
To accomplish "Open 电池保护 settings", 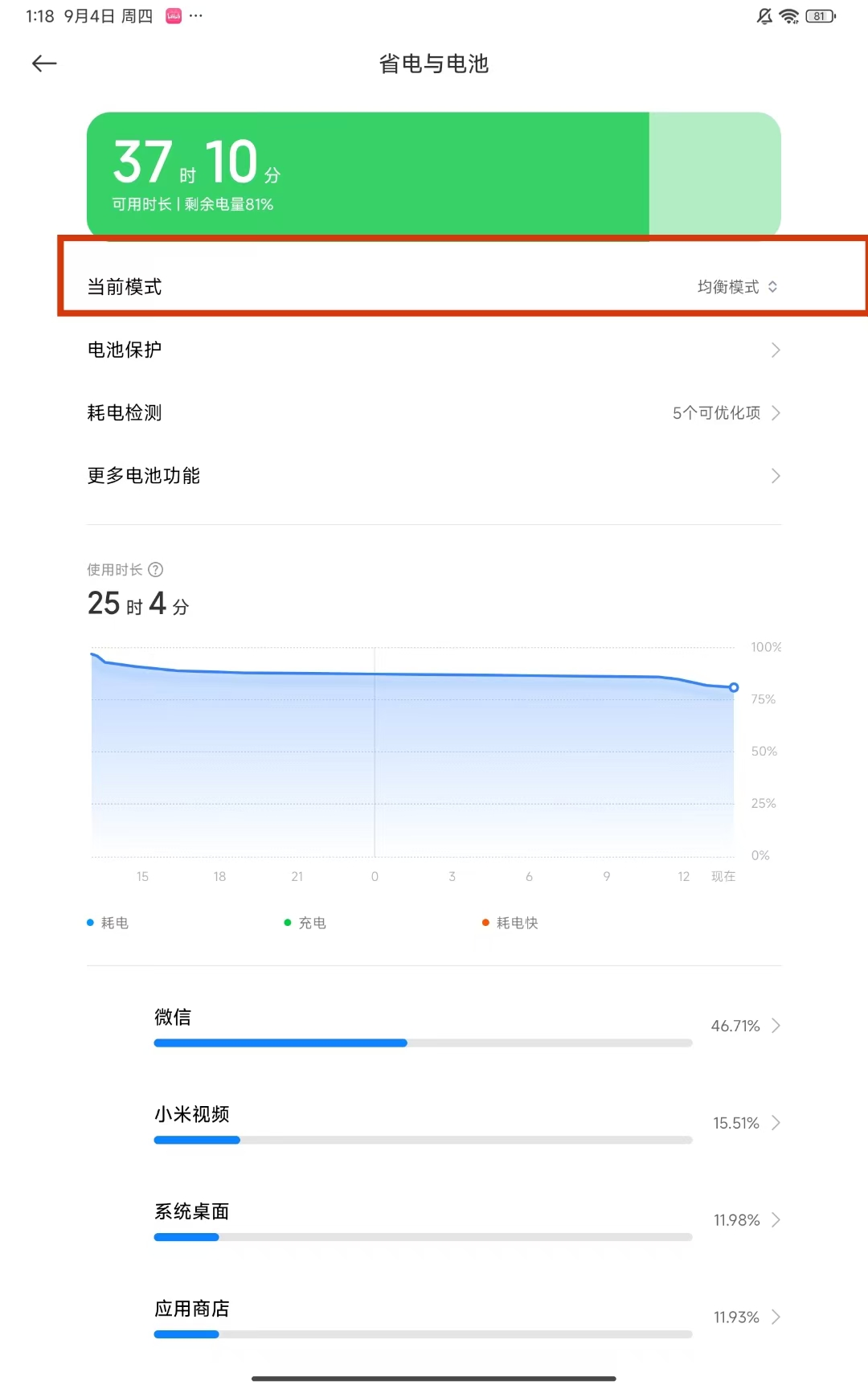I will pyautogui.click(x=434, y=350).
